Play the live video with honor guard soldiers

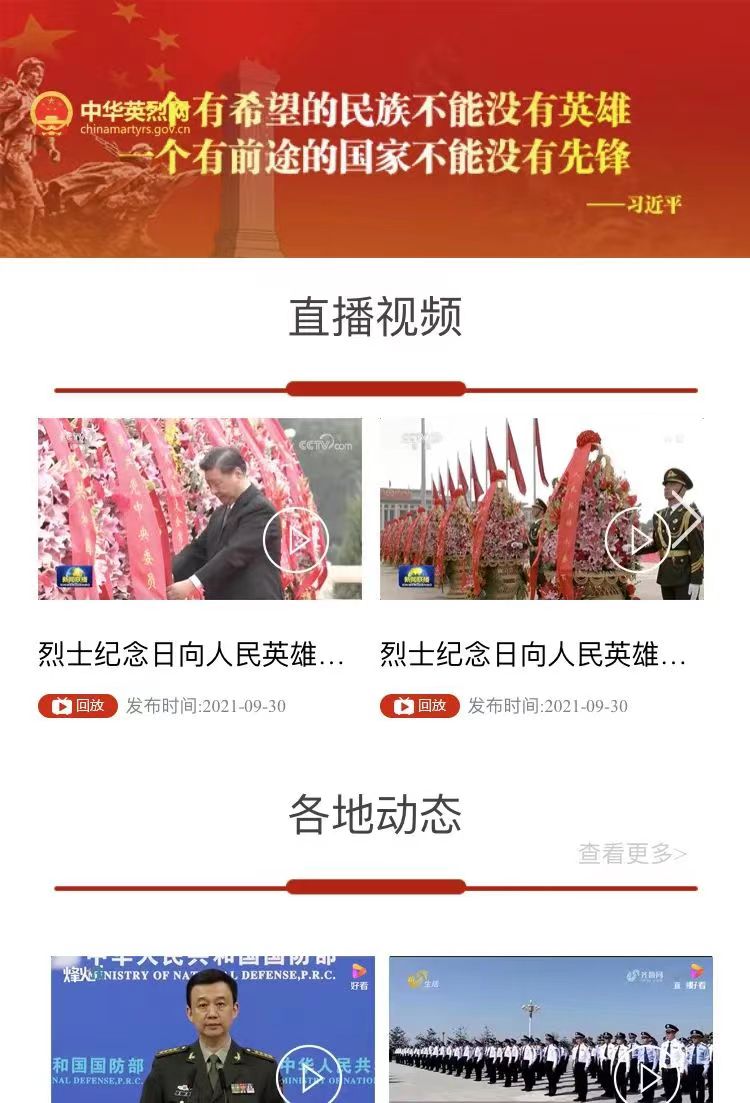(637, 540)
